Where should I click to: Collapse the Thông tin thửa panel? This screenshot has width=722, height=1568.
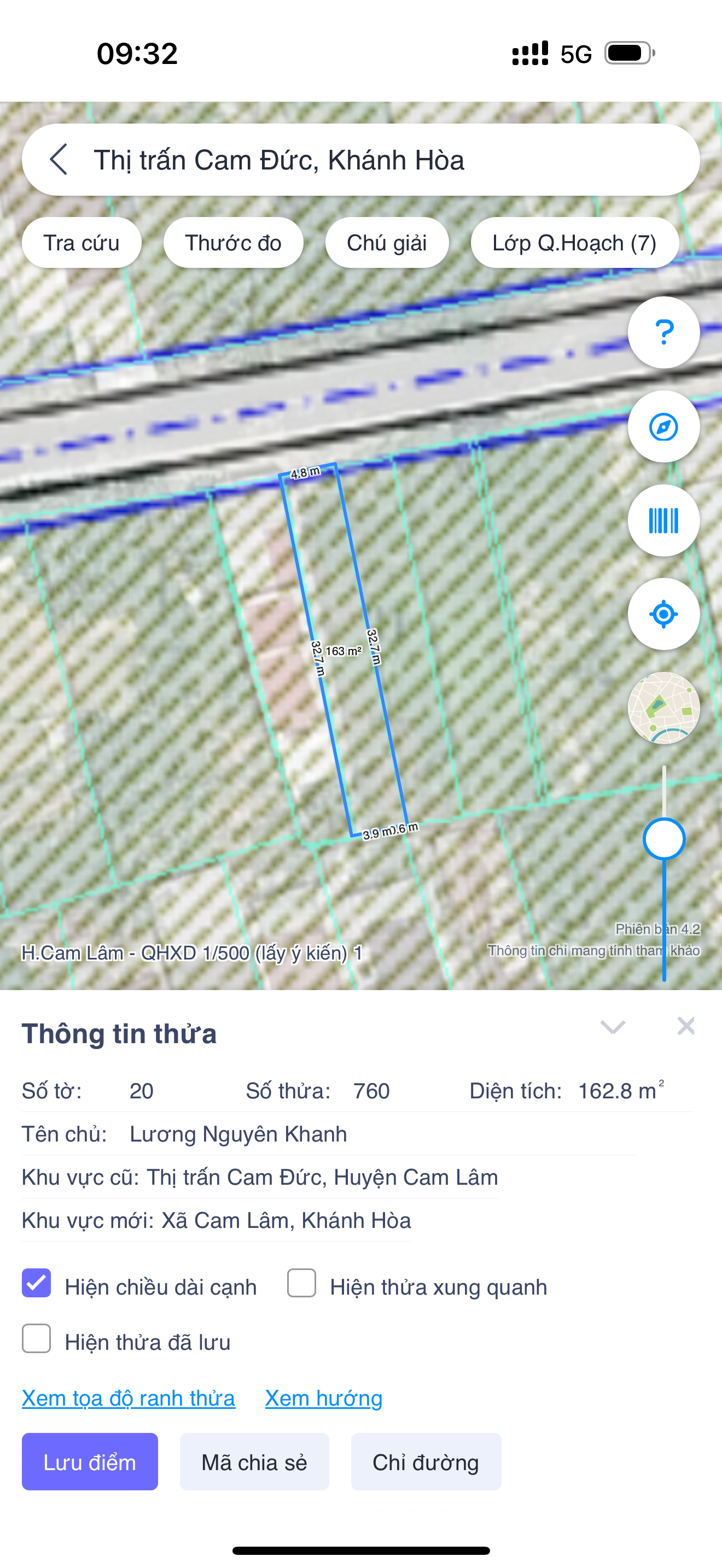pos(613,1027)
